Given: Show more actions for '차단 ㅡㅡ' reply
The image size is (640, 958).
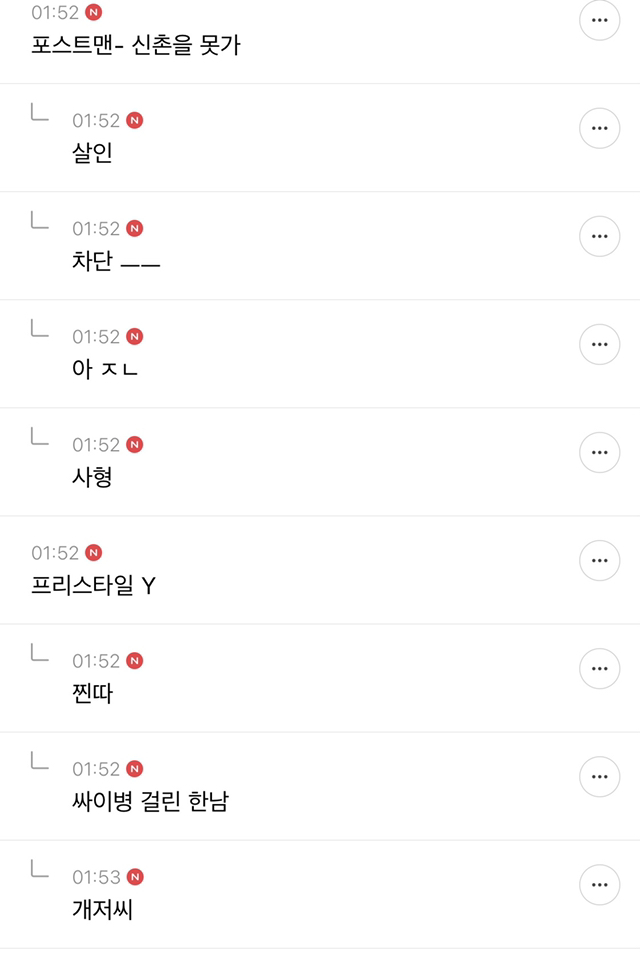Looking at the screenshot, I should [599, 236].
